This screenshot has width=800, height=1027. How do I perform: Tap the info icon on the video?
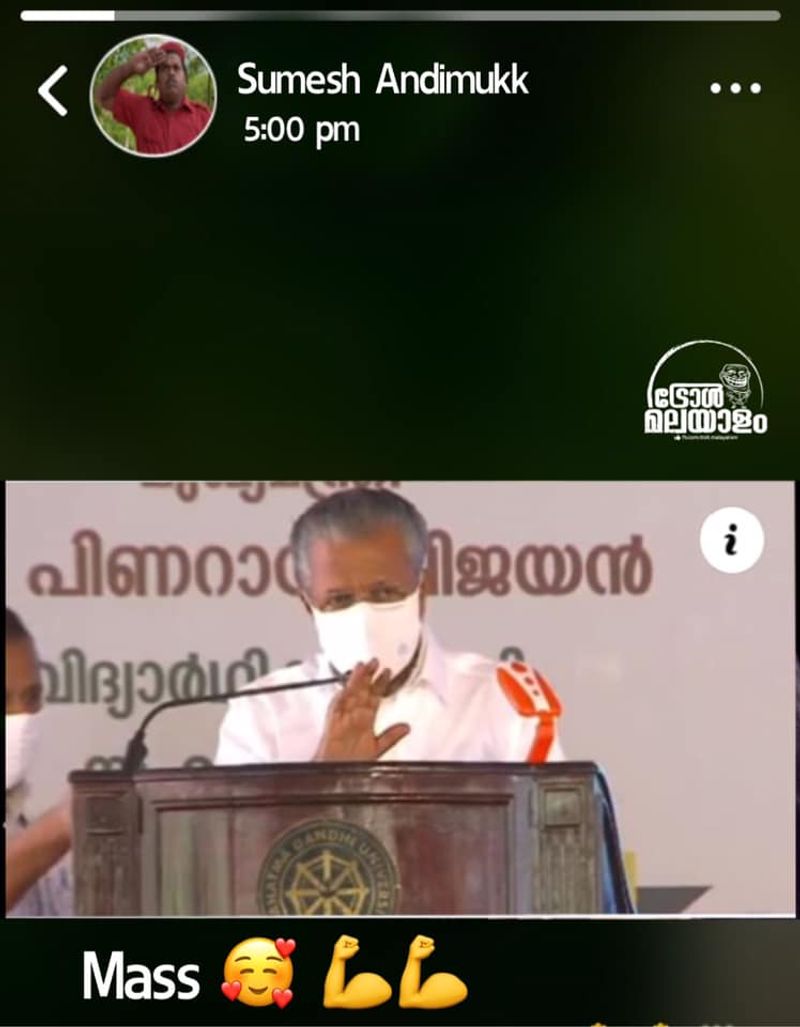click(731, 541)
